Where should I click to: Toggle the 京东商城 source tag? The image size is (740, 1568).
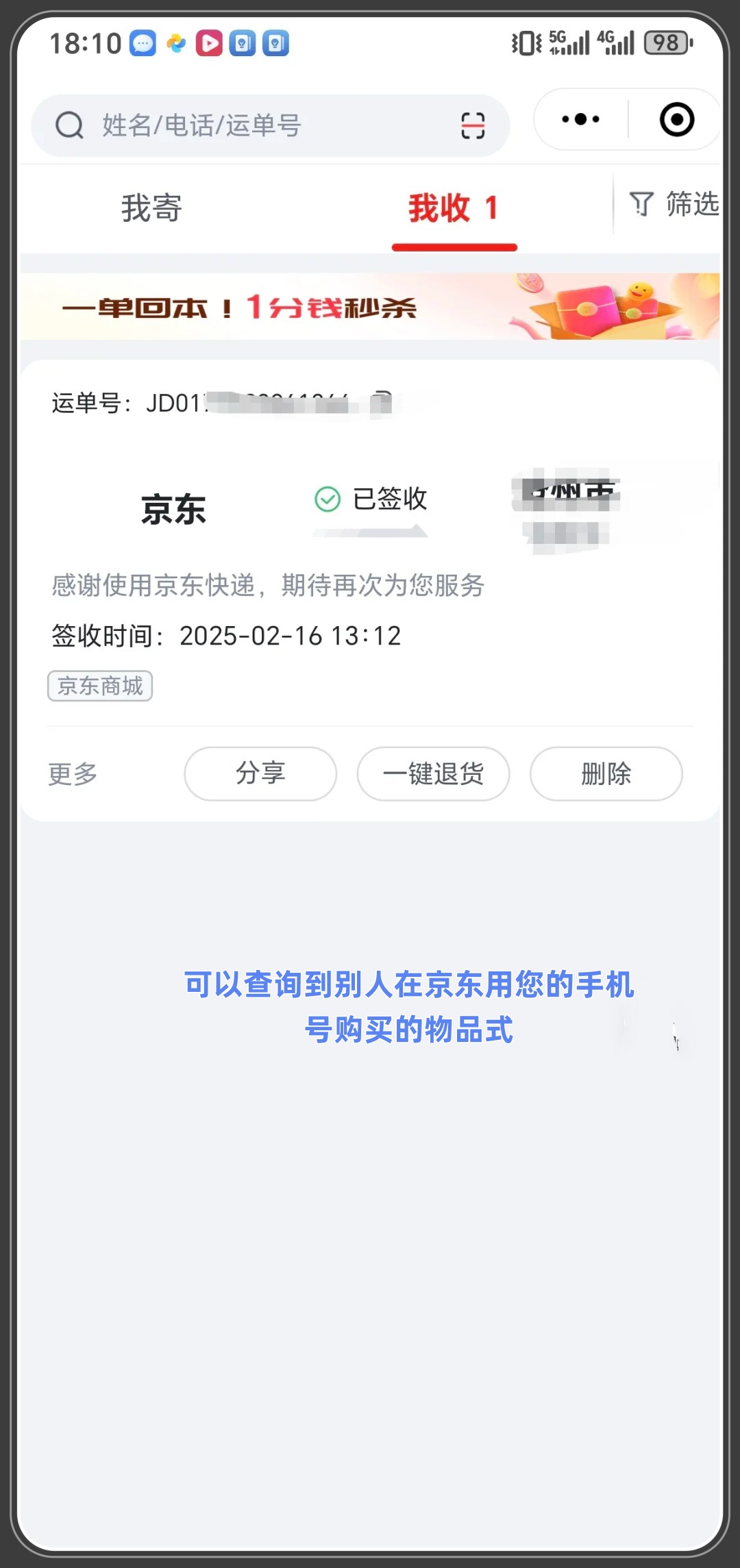(x=99, y=686)
